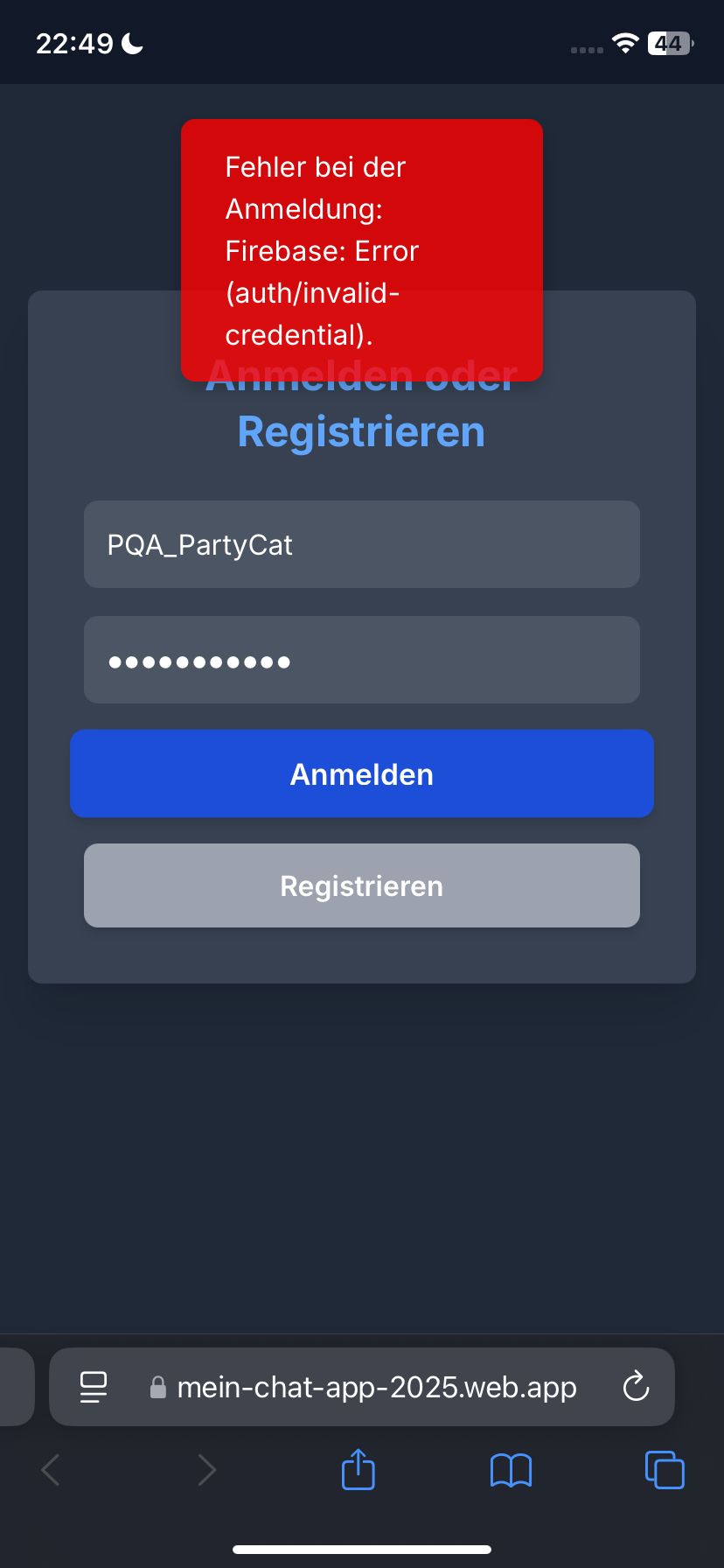
Task: Focus the password input field
Action: (361, 660)
